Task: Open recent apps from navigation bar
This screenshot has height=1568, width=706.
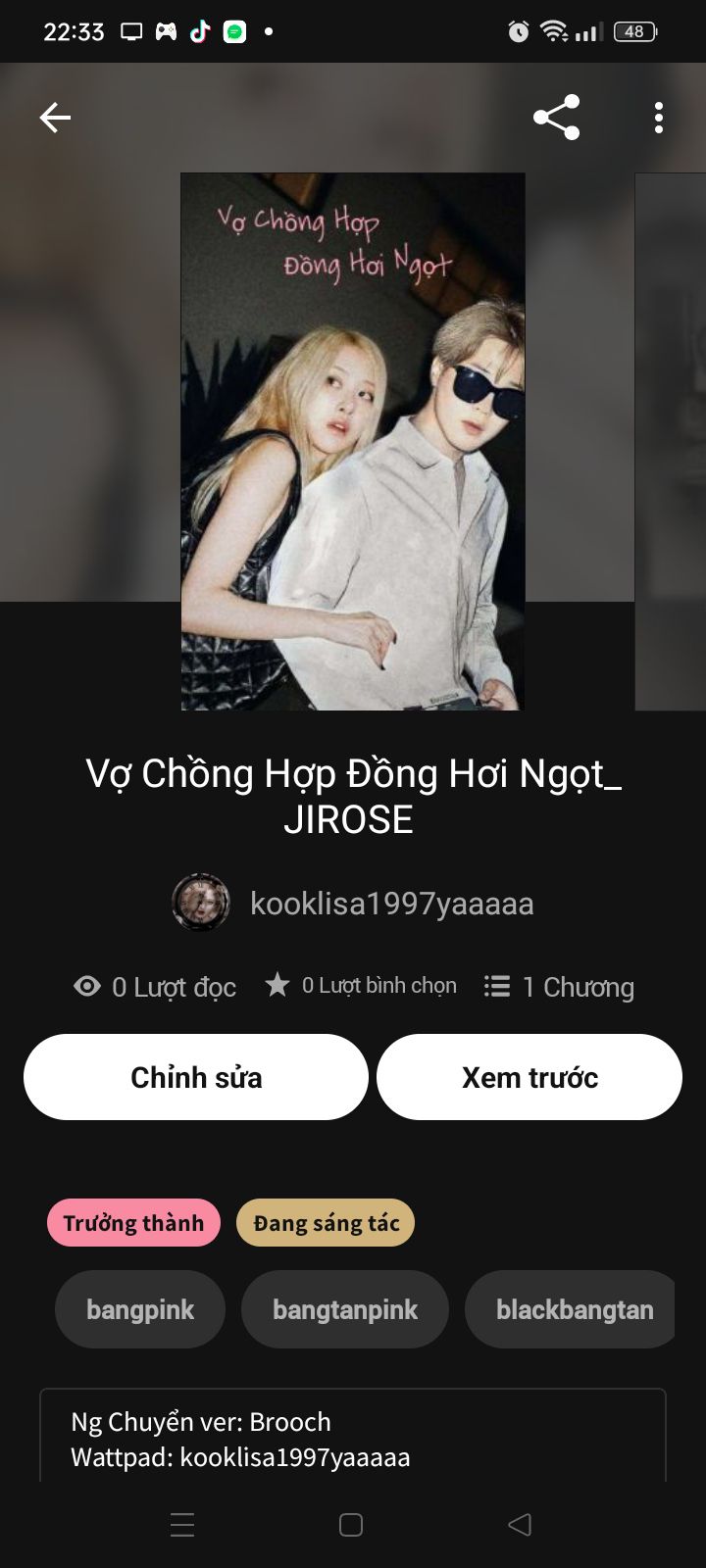Action: (182, 1525)
